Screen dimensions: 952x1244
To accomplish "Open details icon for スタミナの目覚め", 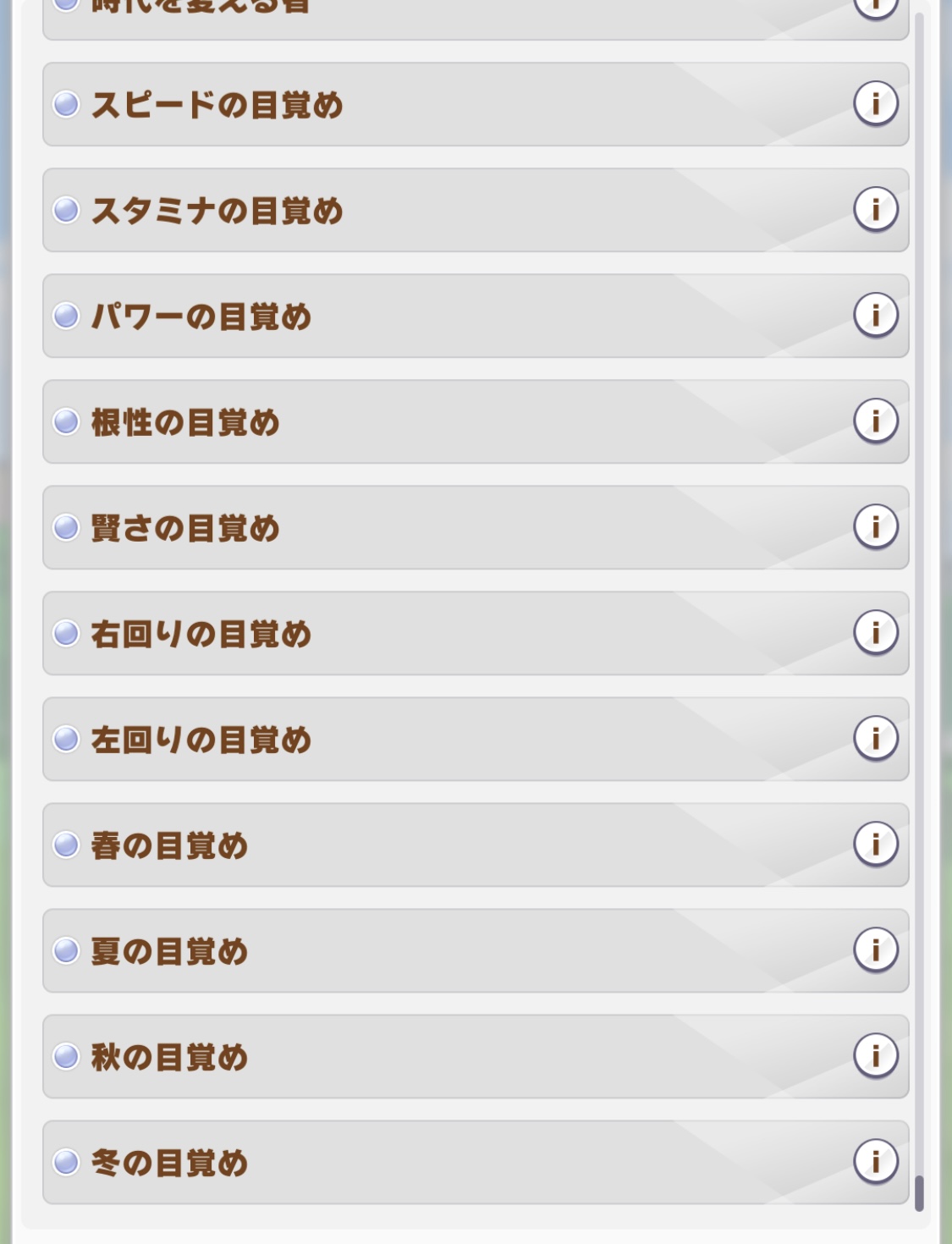I will coord(875,210).
